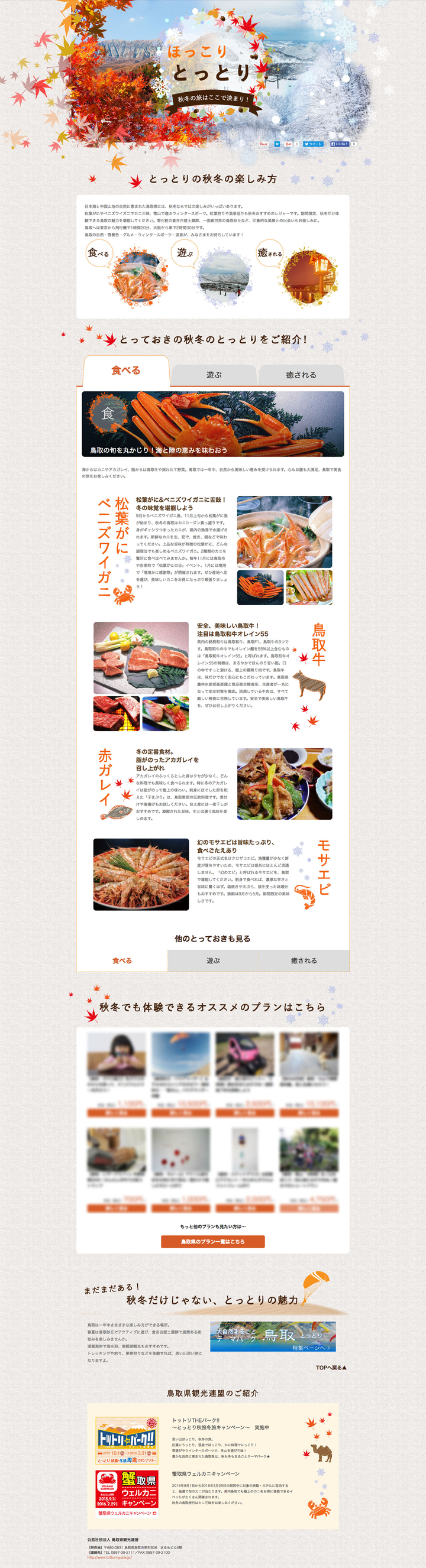Tap 癒される under 他のとっておきも見る
The height and width of the screenshot is (1568, 426).
click(304, 960)
